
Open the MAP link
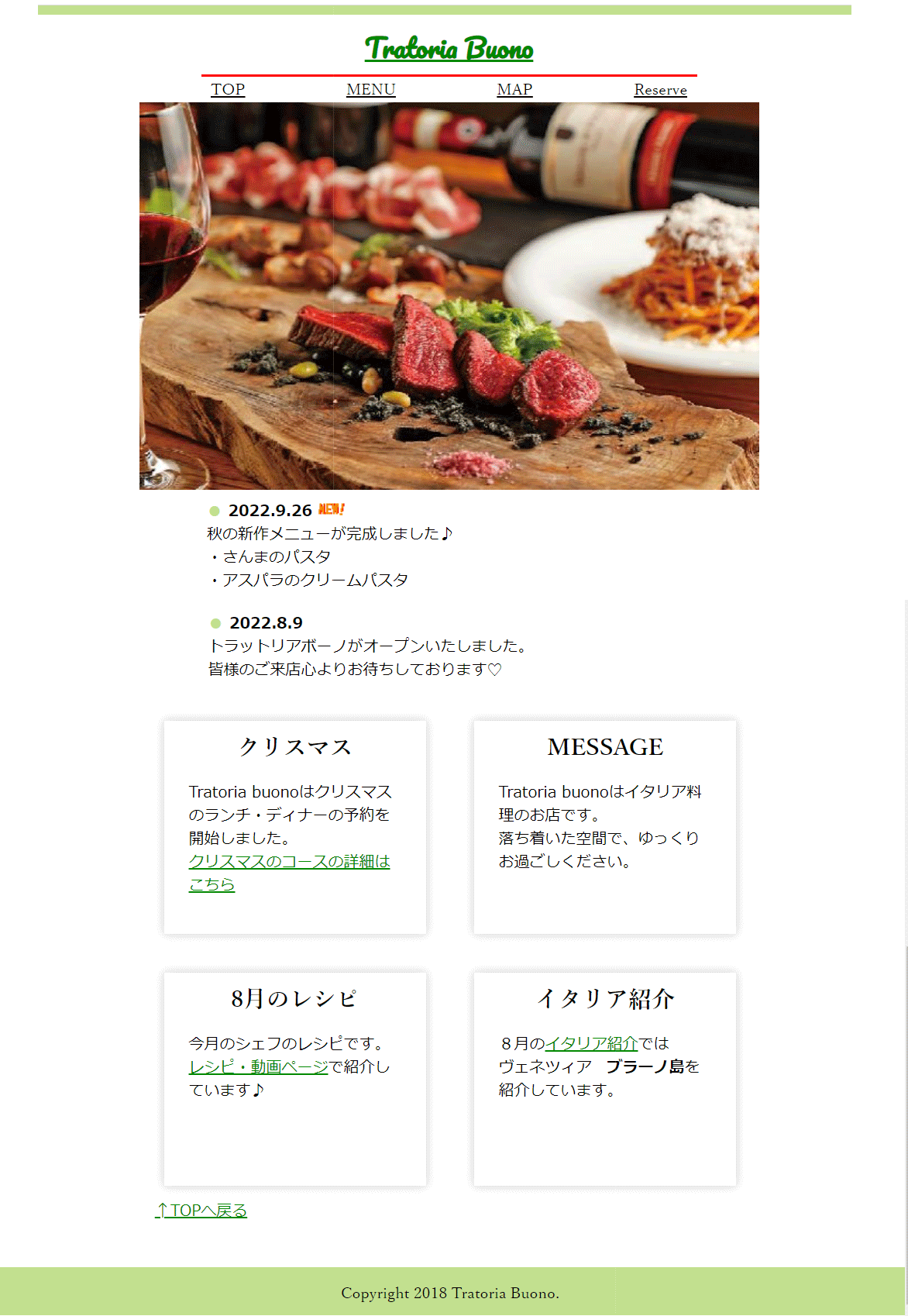click(x=514, y=90)
